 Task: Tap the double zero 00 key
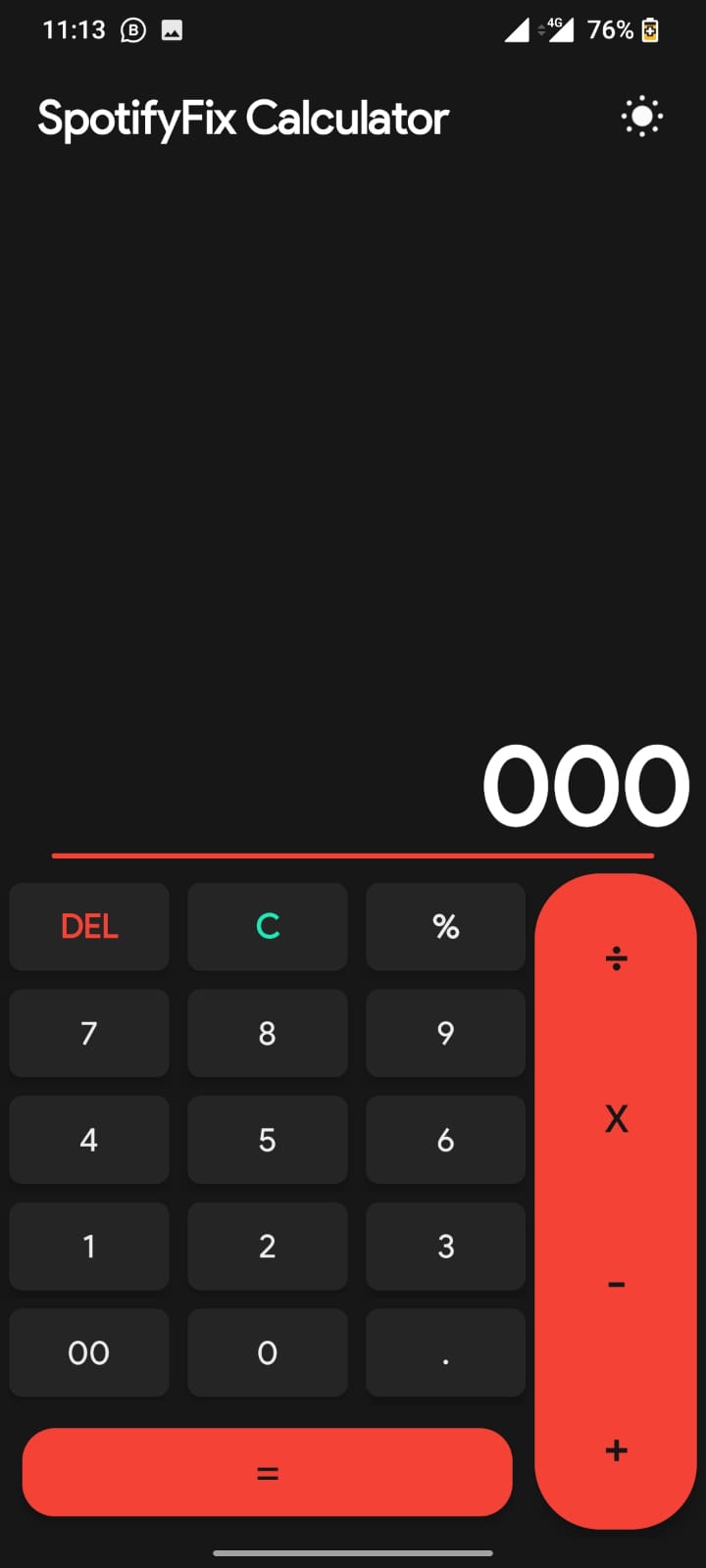point(89,1352)
